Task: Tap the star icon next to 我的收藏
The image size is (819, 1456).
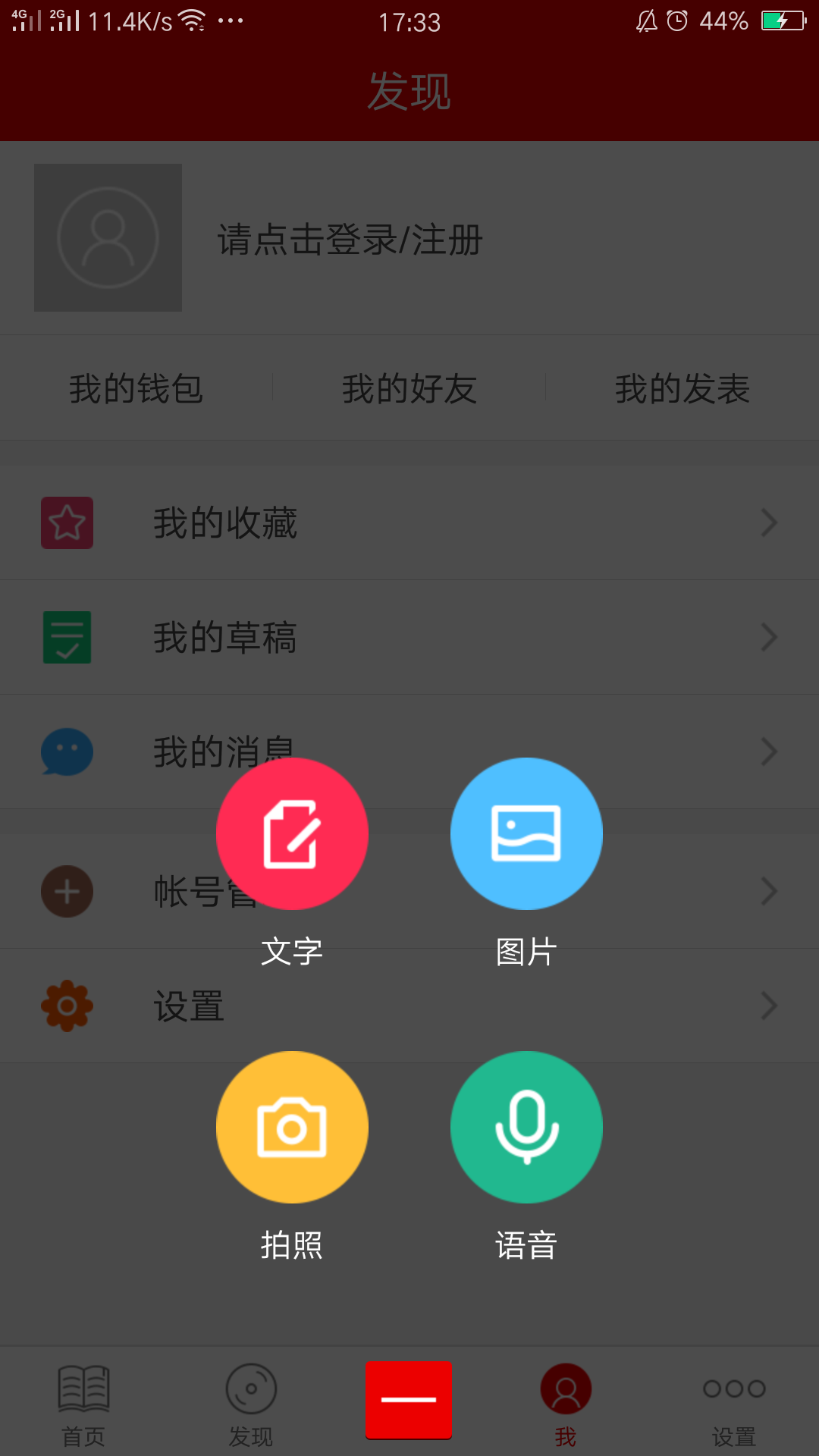Action: point(67,522)
